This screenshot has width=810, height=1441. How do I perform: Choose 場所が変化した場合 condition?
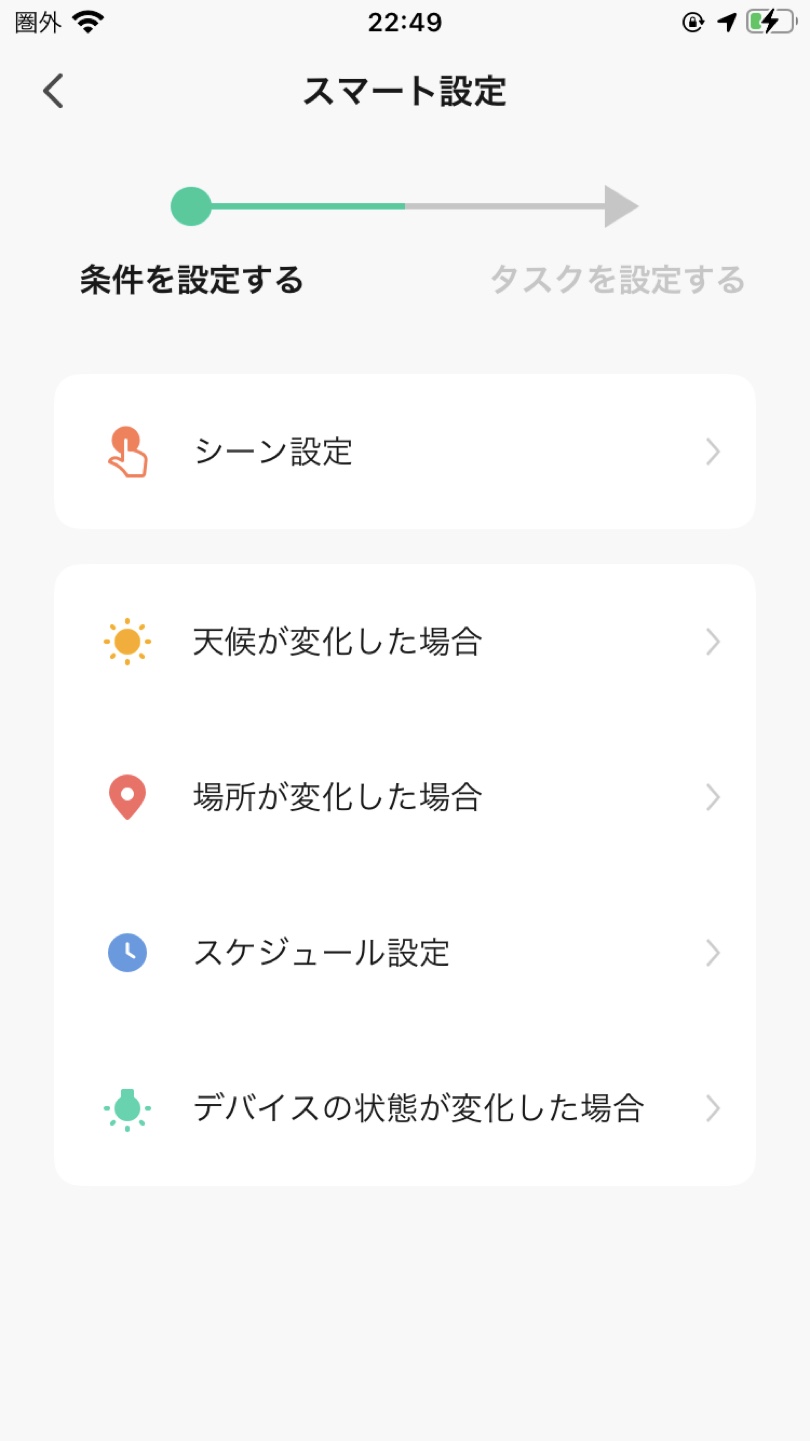405,797
